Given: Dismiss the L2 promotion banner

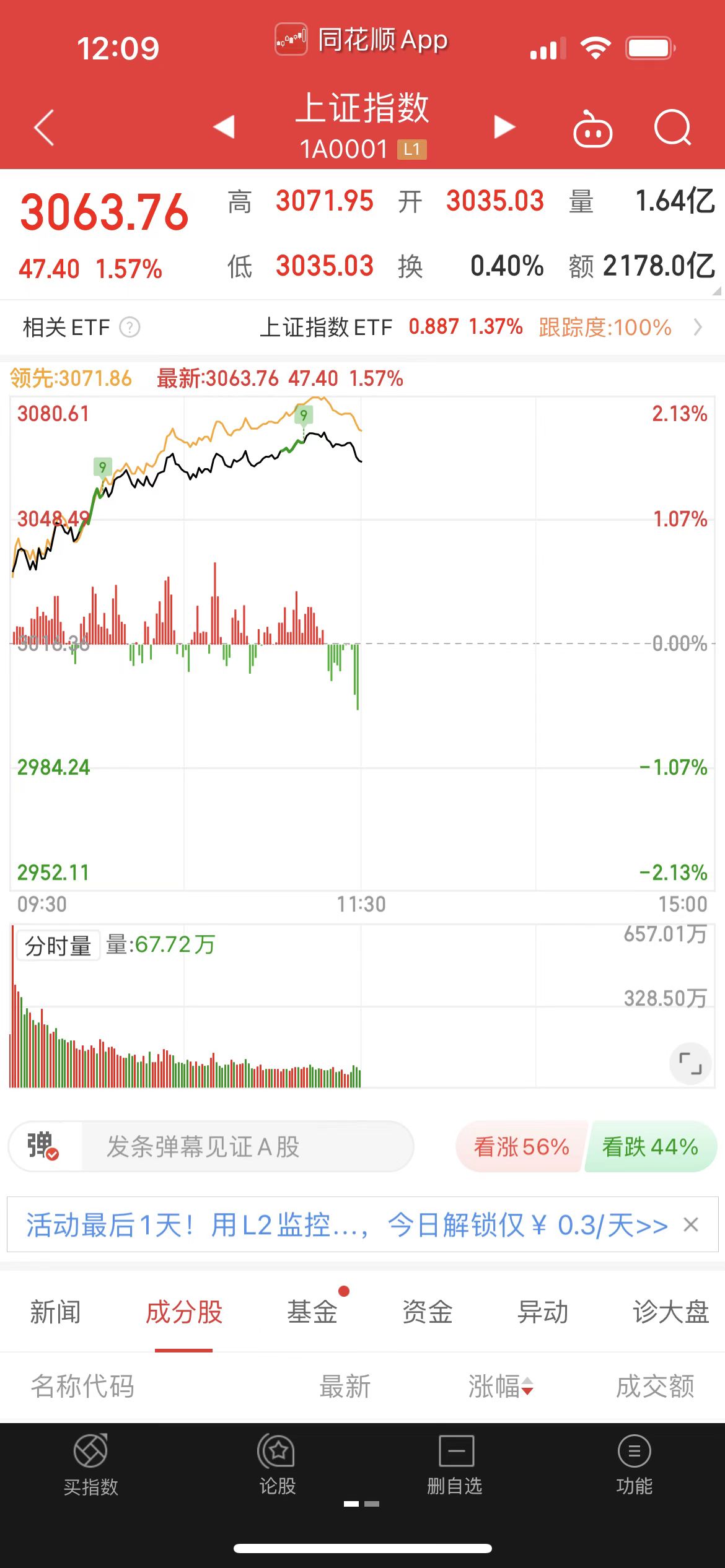Looking at the screenshot, I should tap(691, 1224).
